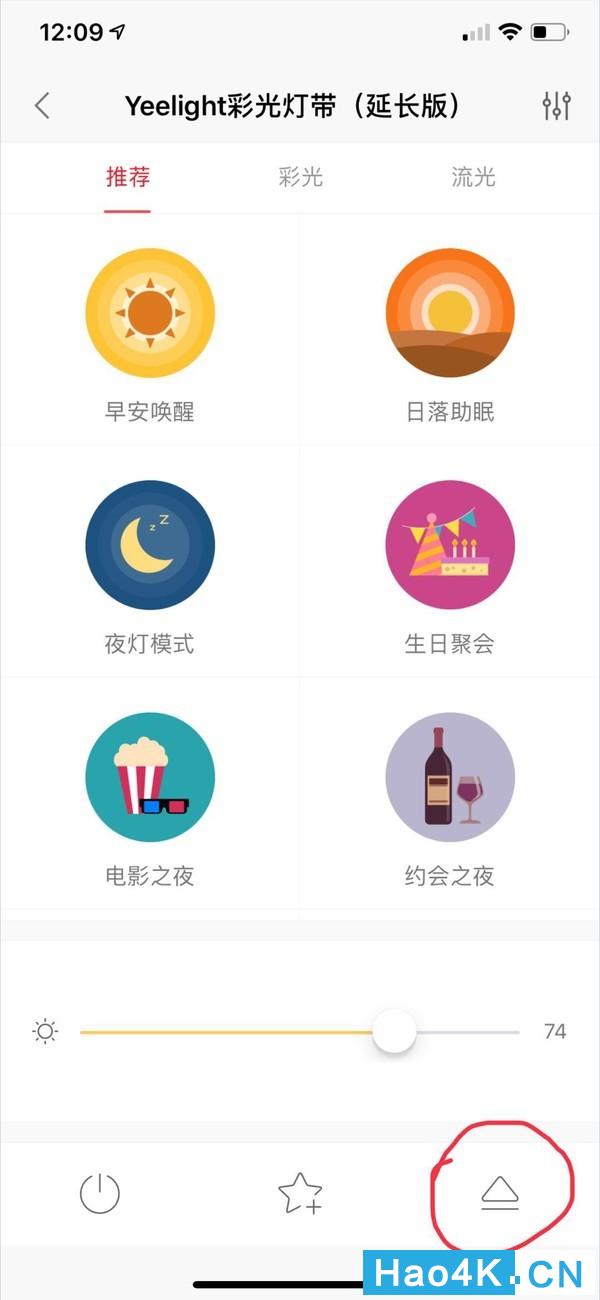Viewport: 600px width, 1300px height.
Task: Switch to the 彩光 tab
Action: tap(300, 178)
